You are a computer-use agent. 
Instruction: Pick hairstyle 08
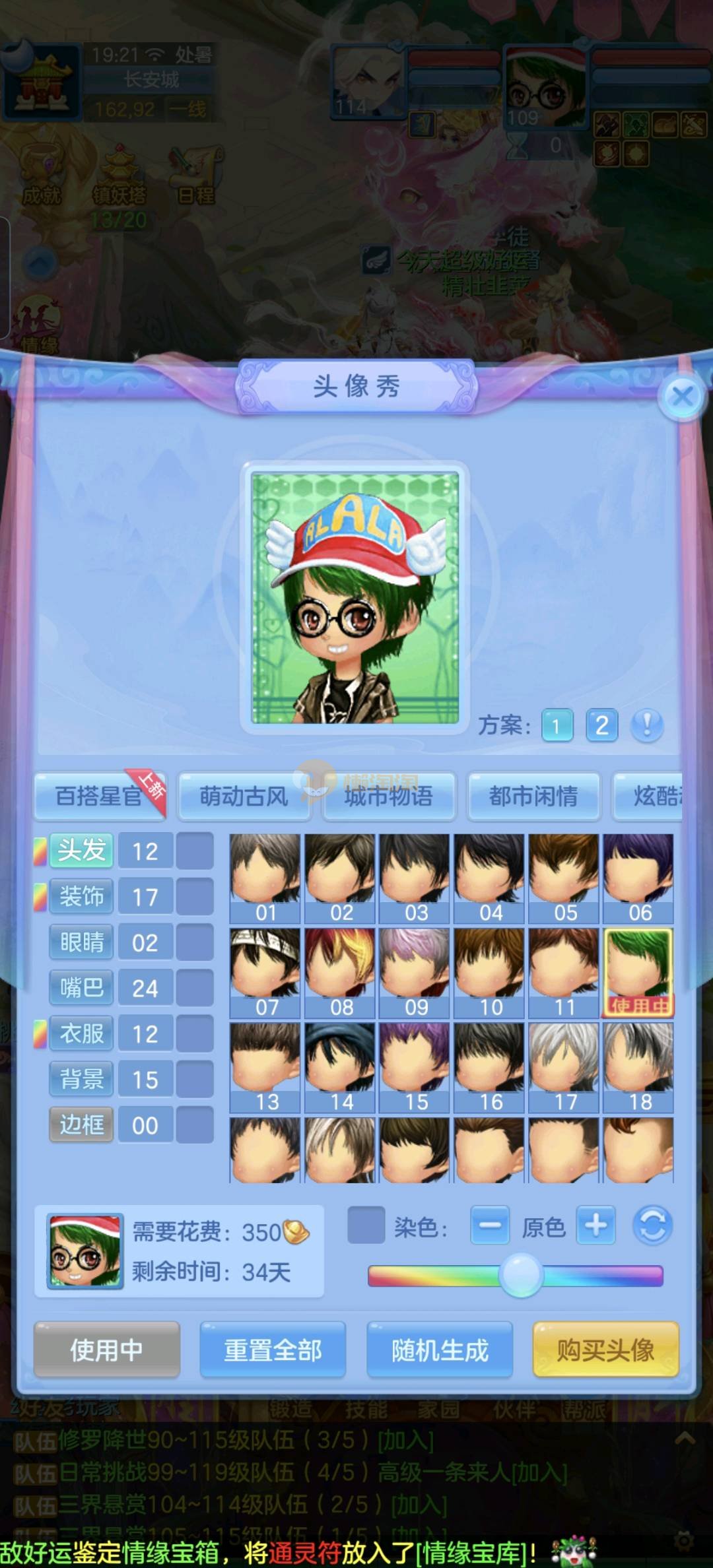coord(340,972)
